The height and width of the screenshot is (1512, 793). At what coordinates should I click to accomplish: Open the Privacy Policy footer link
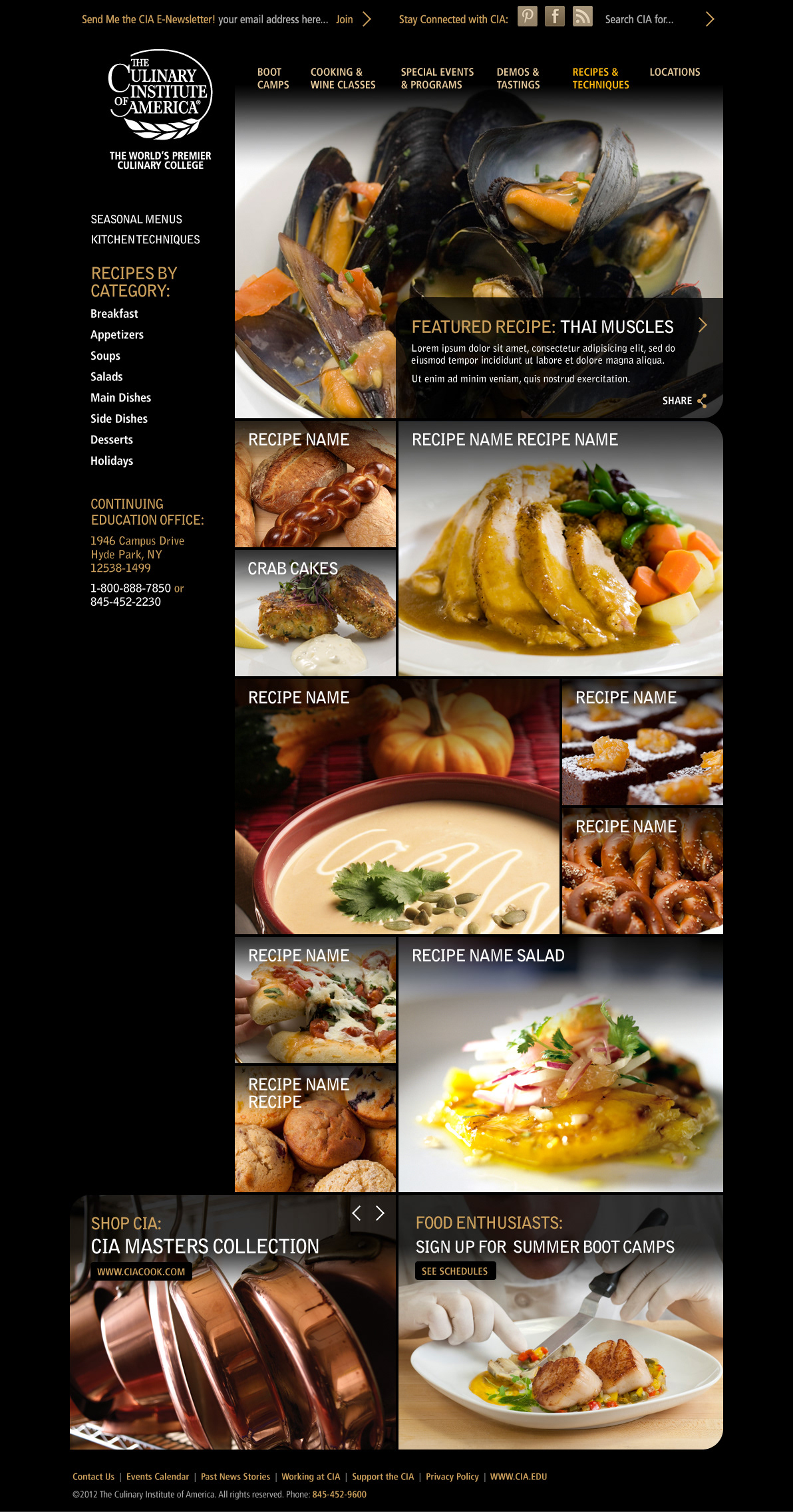click(x=452, y=1476)
